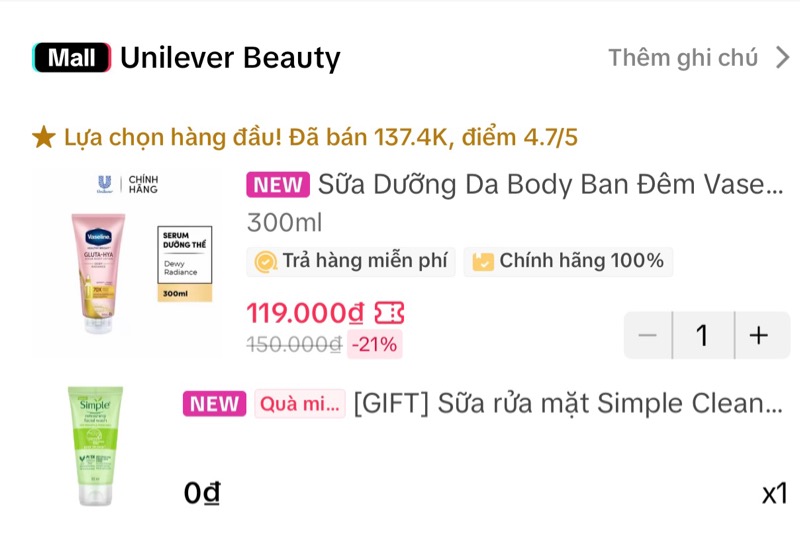Edit the quantity number field
Screen dimensions: 800x539
tap(703, 336)
